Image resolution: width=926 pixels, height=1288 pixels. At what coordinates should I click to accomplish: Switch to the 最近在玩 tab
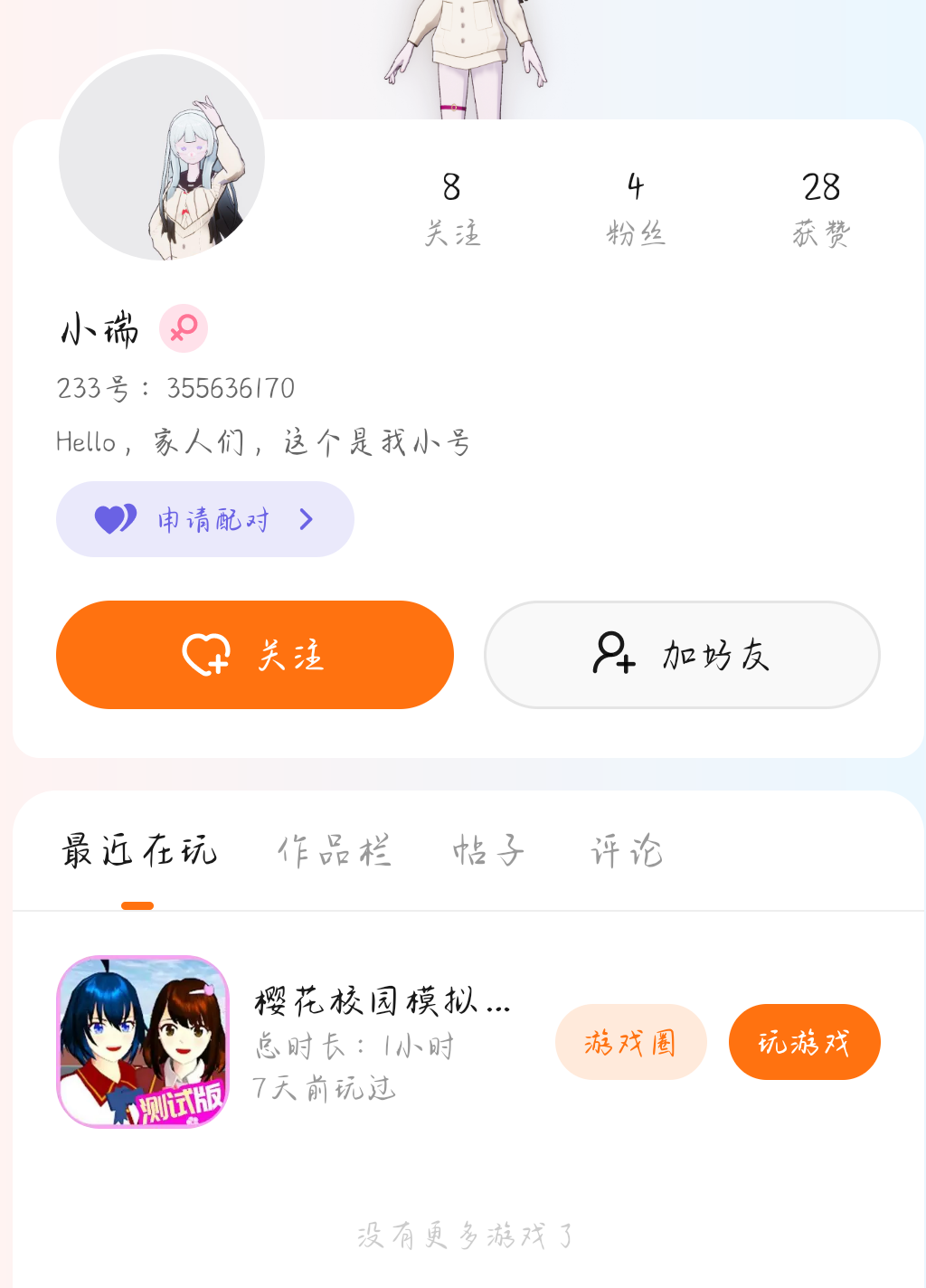pyautogui.click(x=139, y=851)
